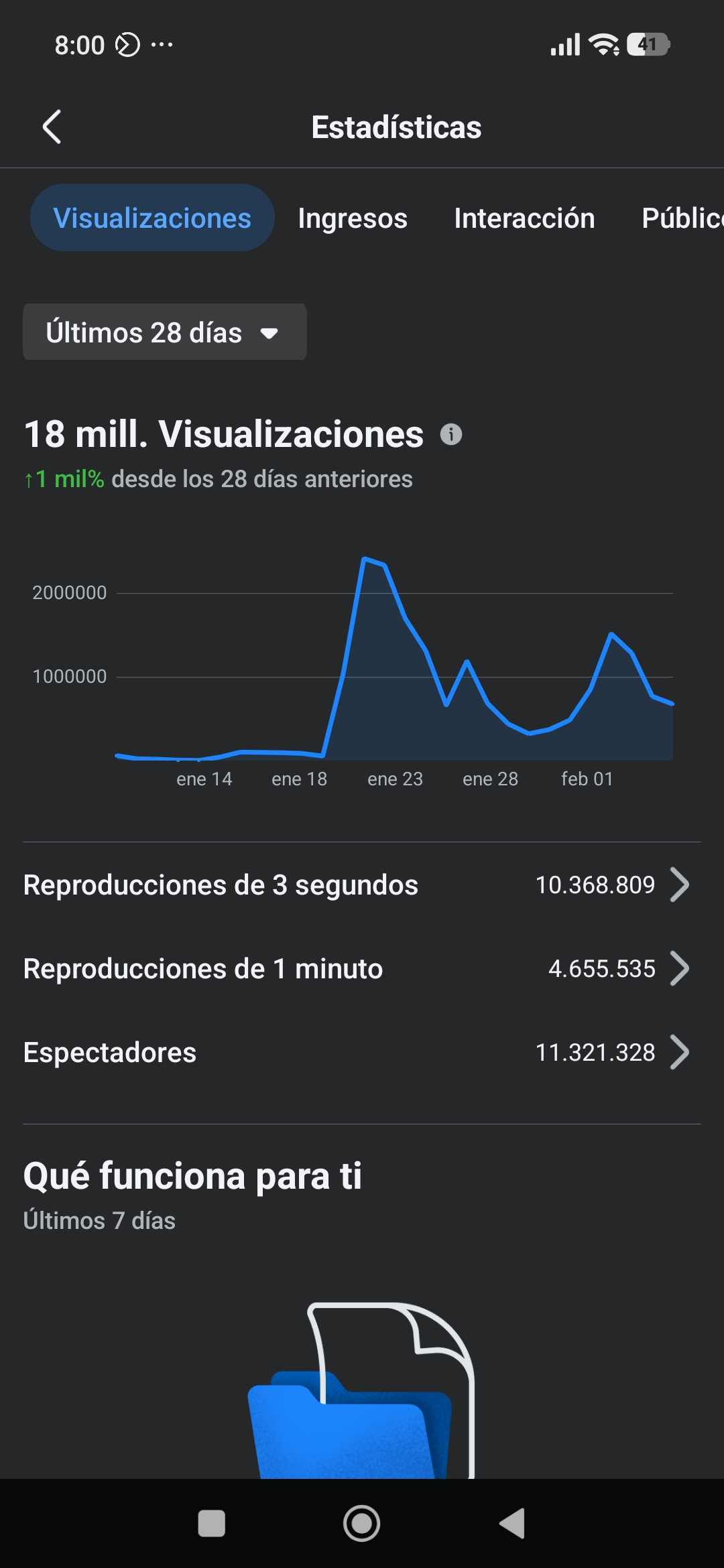724x1568 pixels.
Task: Open Reproducciones de 3 segundos details
Action: (362, 885)
